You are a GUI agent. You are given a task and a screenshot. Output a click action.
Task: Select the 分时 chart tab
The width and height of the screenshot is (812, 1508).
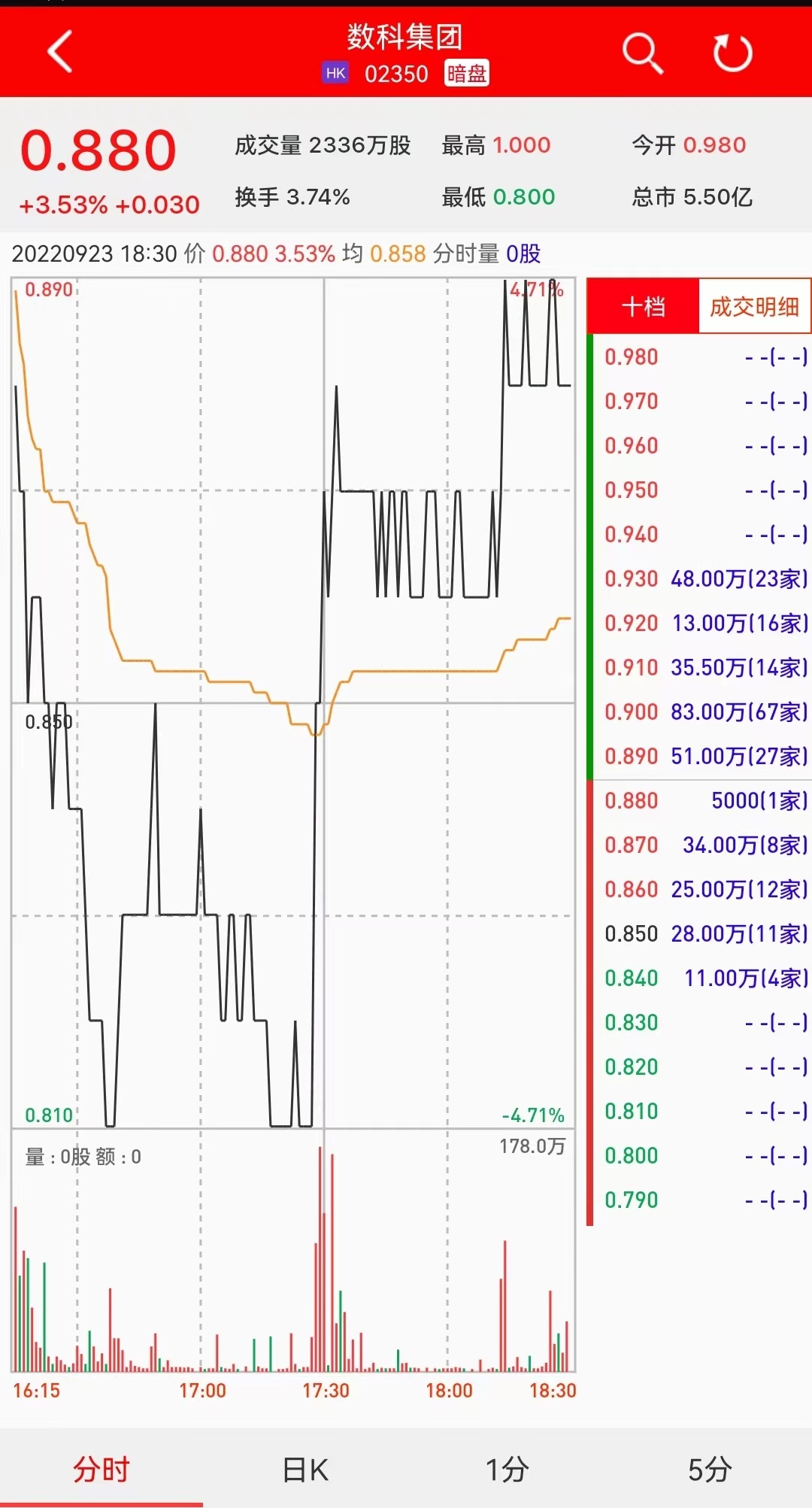click(x=101, y=1468)
